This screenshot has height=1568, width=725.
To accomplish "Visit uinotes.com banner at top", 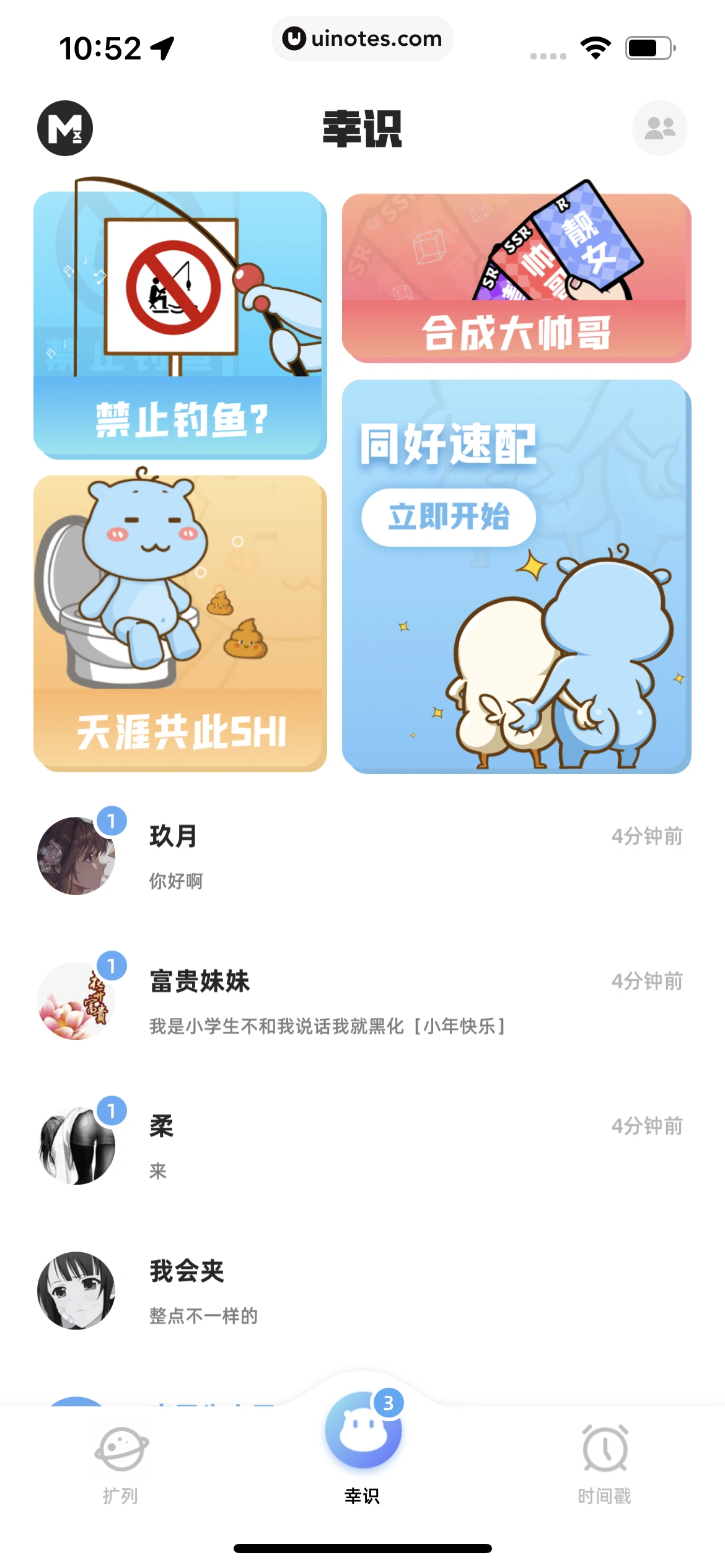I will click(362, 38).
